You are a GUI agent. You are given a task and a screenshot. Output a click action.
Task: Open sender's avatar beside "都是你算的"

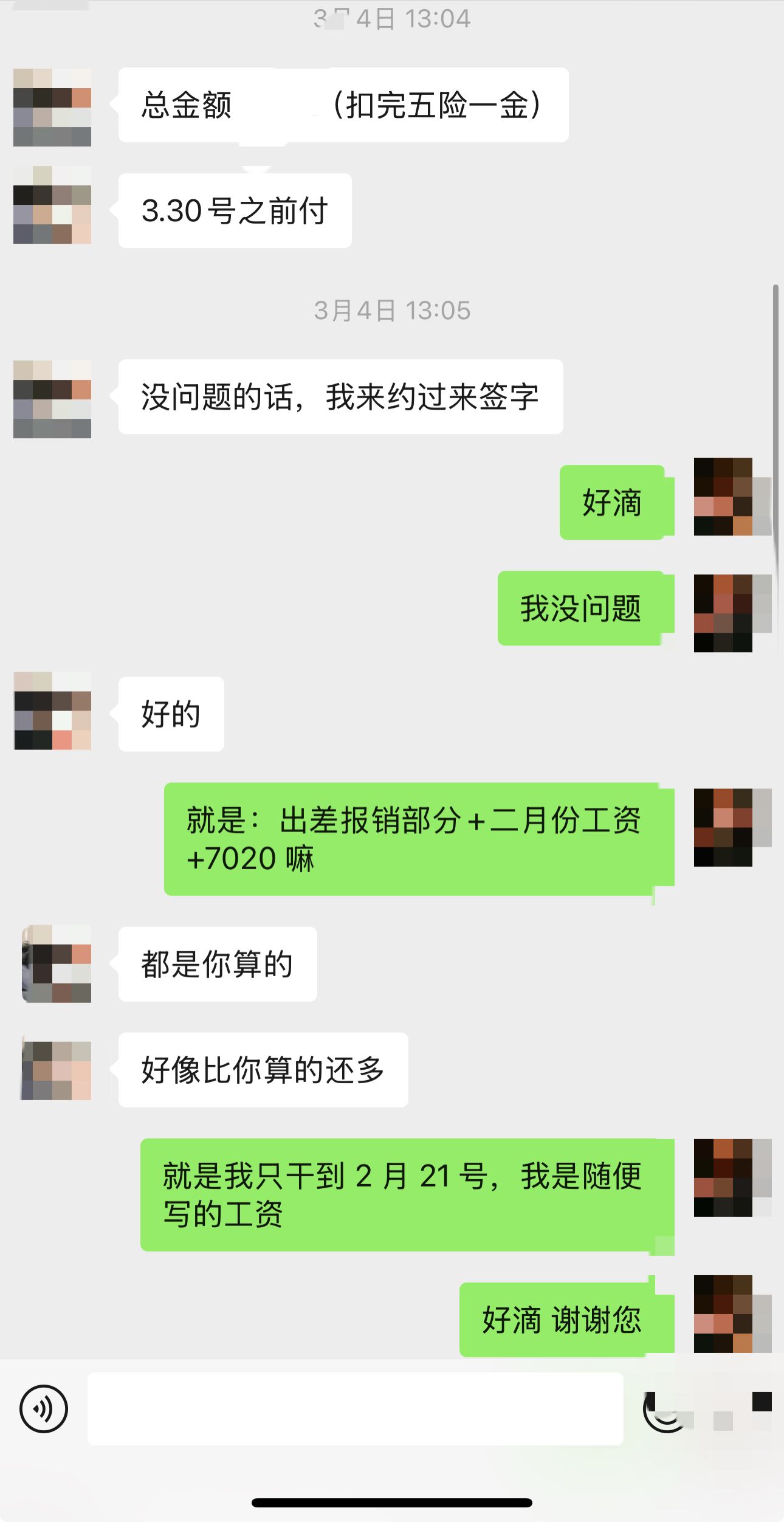pyautogui.click(x=57, y=963)
